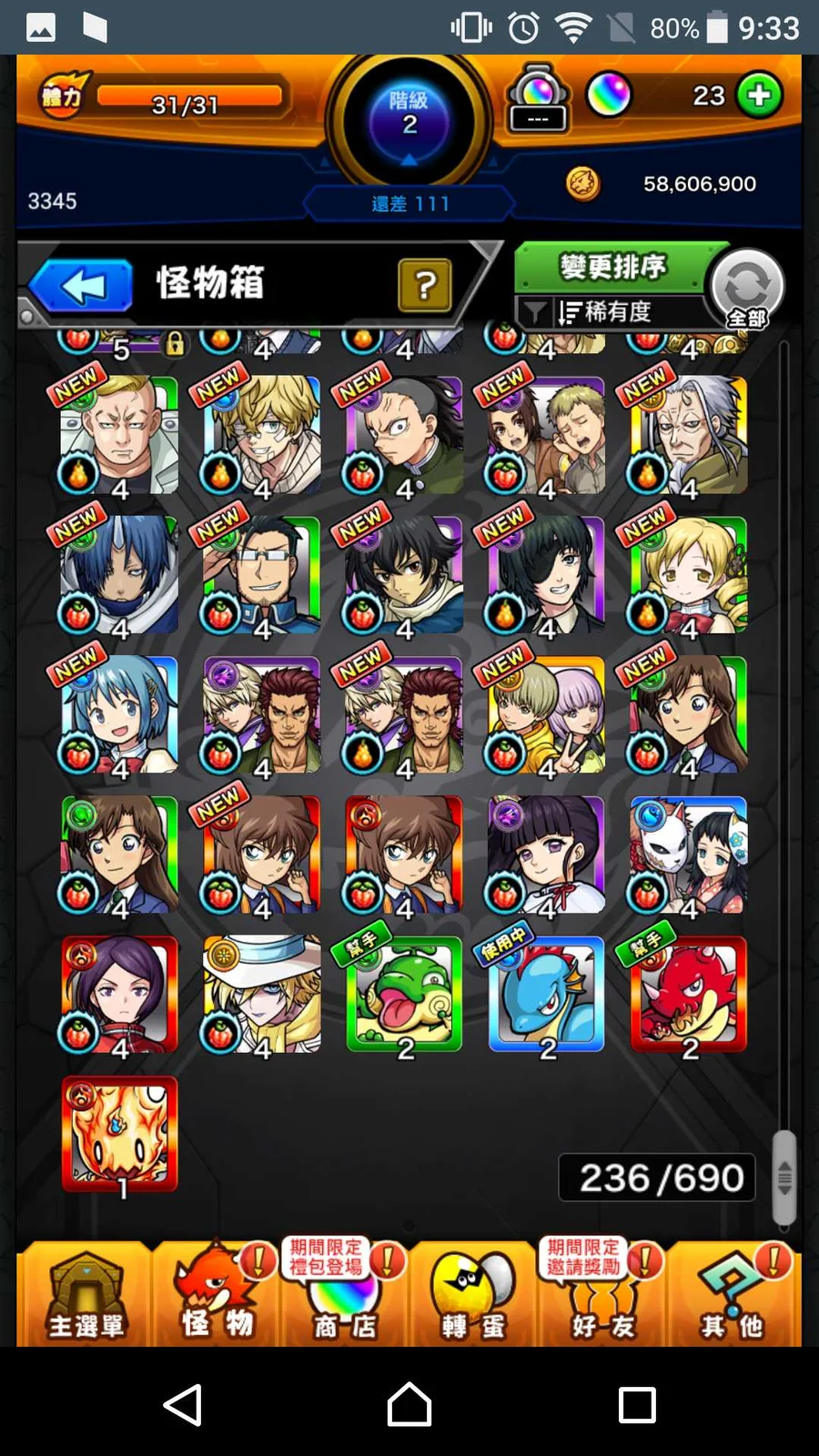Open the question mark help button
Image resolution: width=819 pixels, height=1456 pixels.
(424, 286)
